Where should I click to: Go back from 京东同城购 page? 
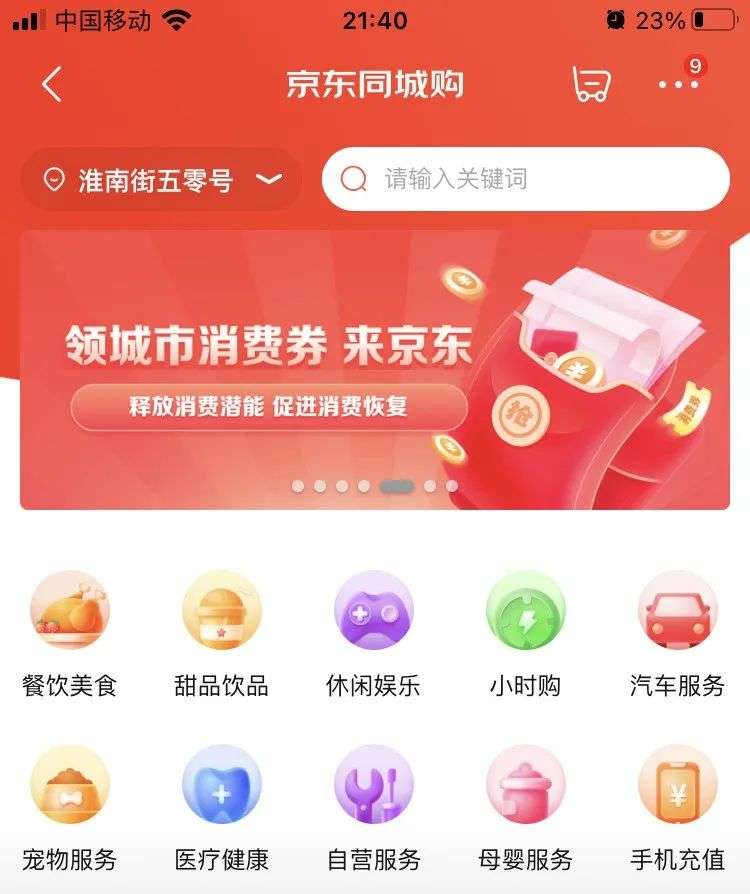[x=52, y=84]
